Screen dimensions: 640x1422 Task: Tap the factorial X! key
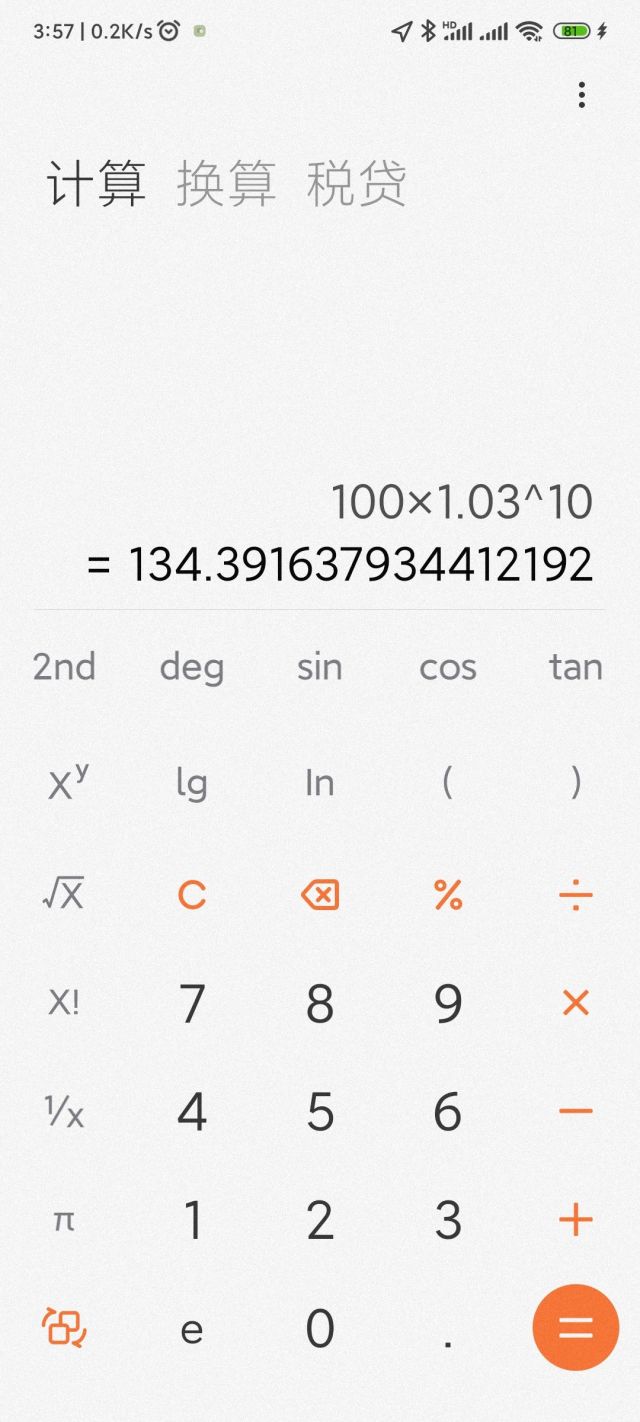pyautogui.click(x=63, y=1003)
